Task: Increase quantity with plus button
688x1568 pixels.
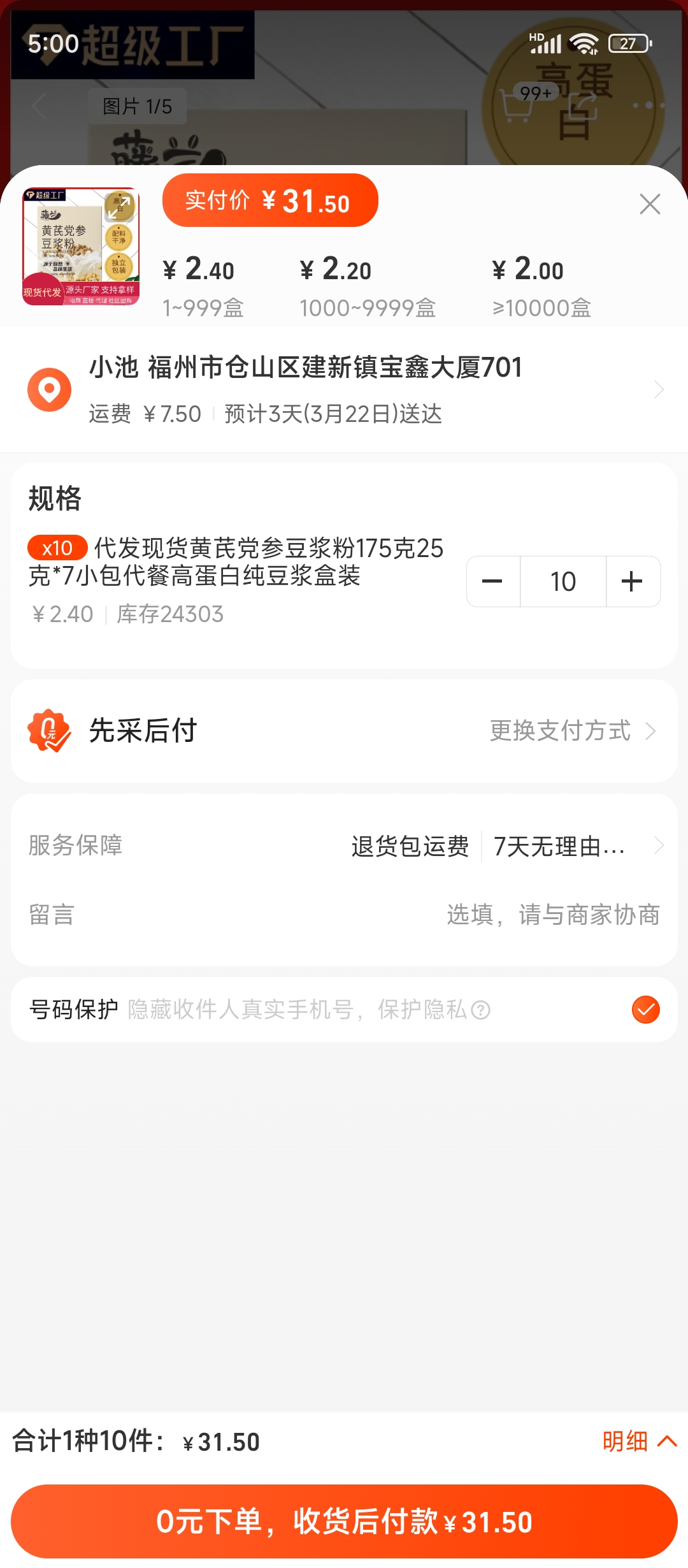Action: click(x=632, y=581)
